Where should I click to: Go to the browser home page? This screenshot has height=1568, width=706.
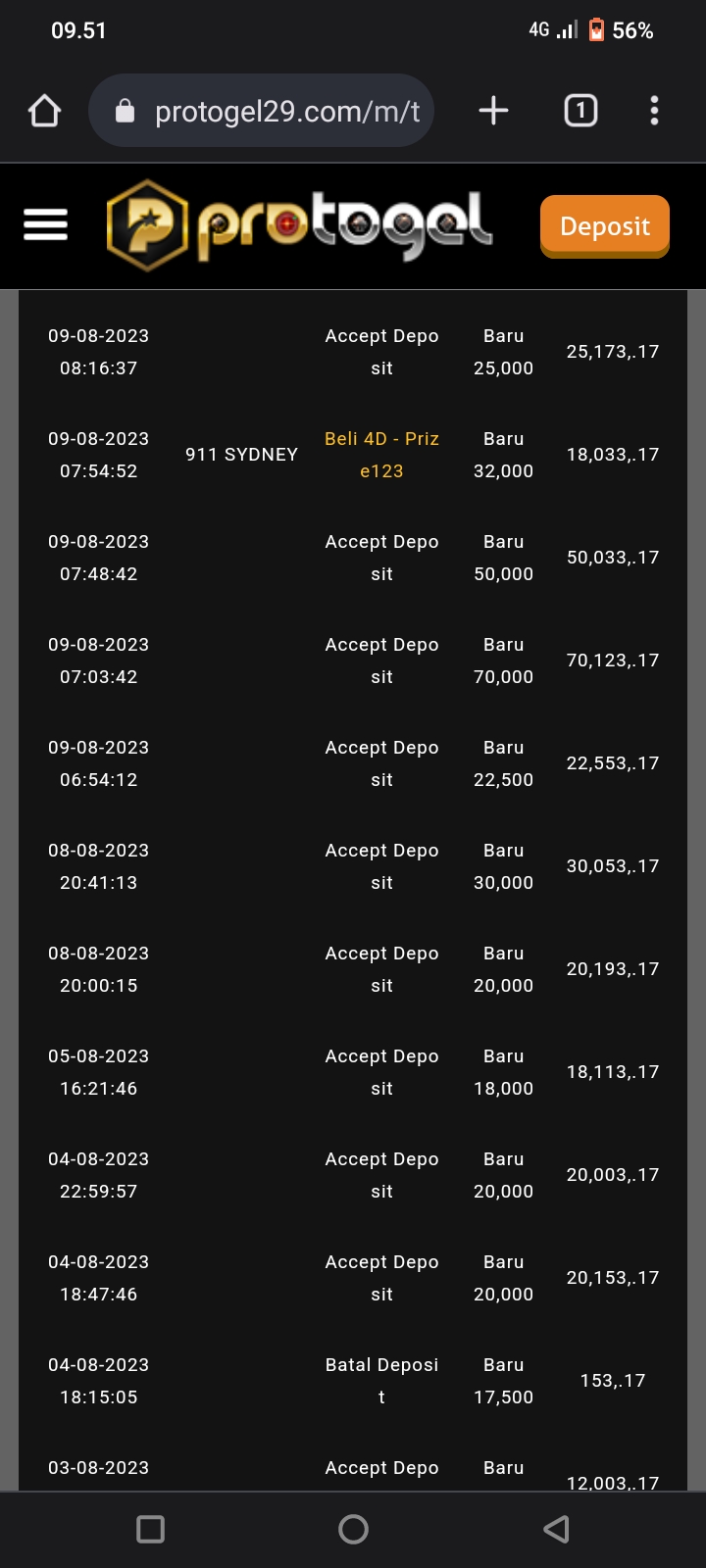pos(45,111)
